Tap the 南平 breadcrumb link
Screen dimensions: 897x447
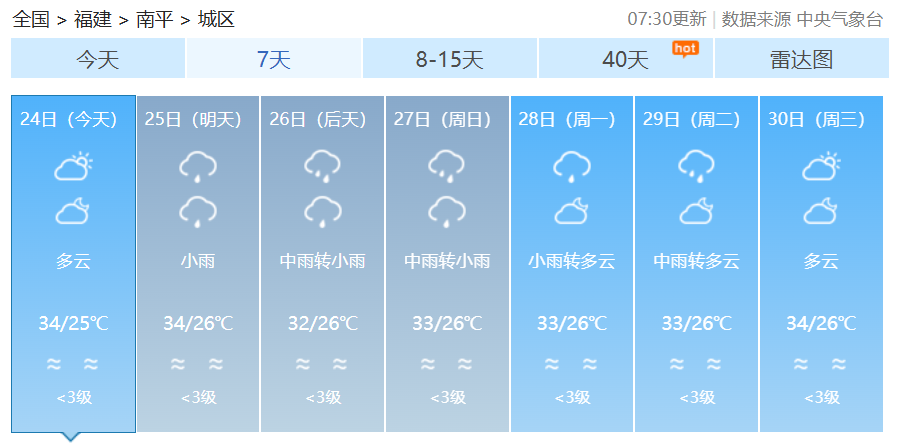tap(153, 19)
